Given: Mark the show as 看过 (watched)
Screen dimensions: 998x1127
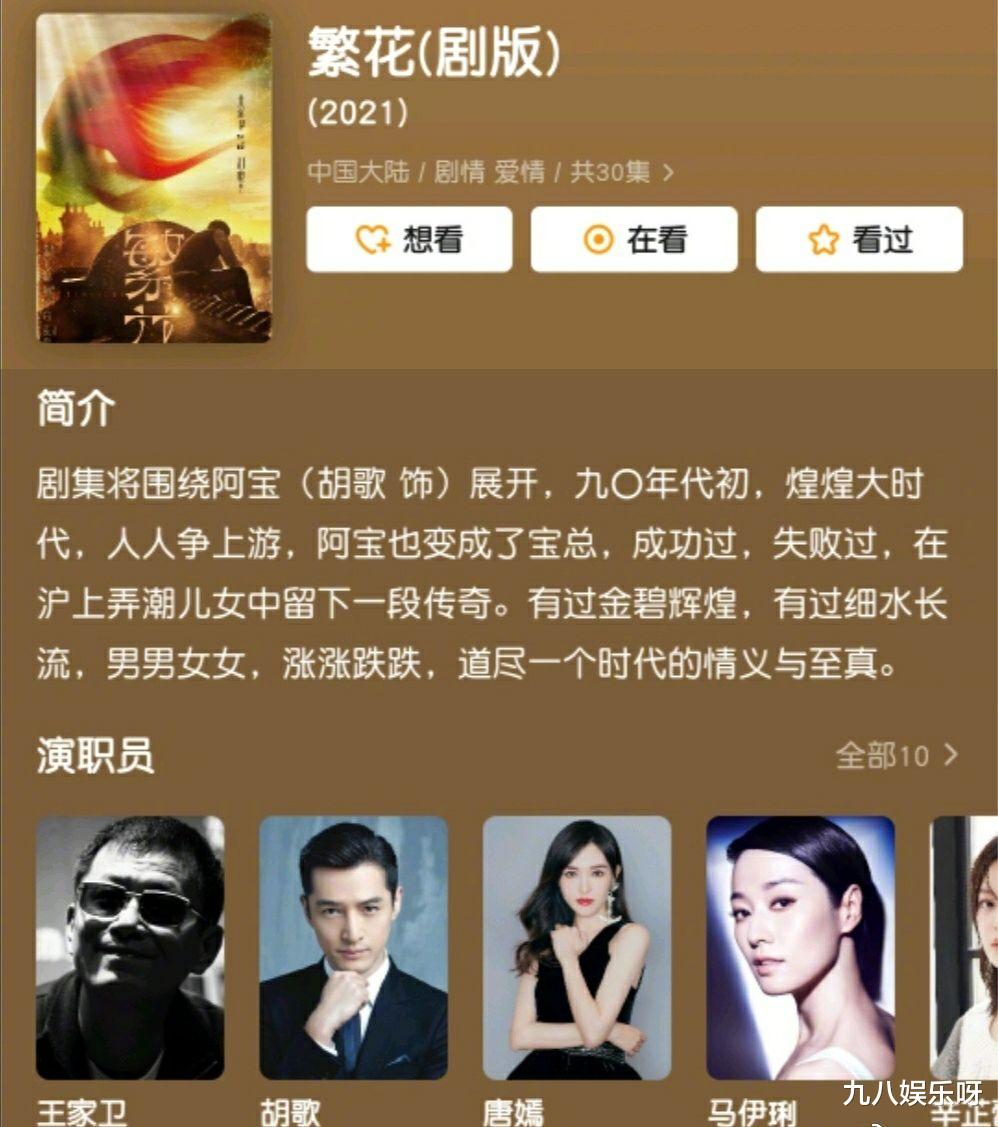Looking at the screenshot, I should pos(858,239).
